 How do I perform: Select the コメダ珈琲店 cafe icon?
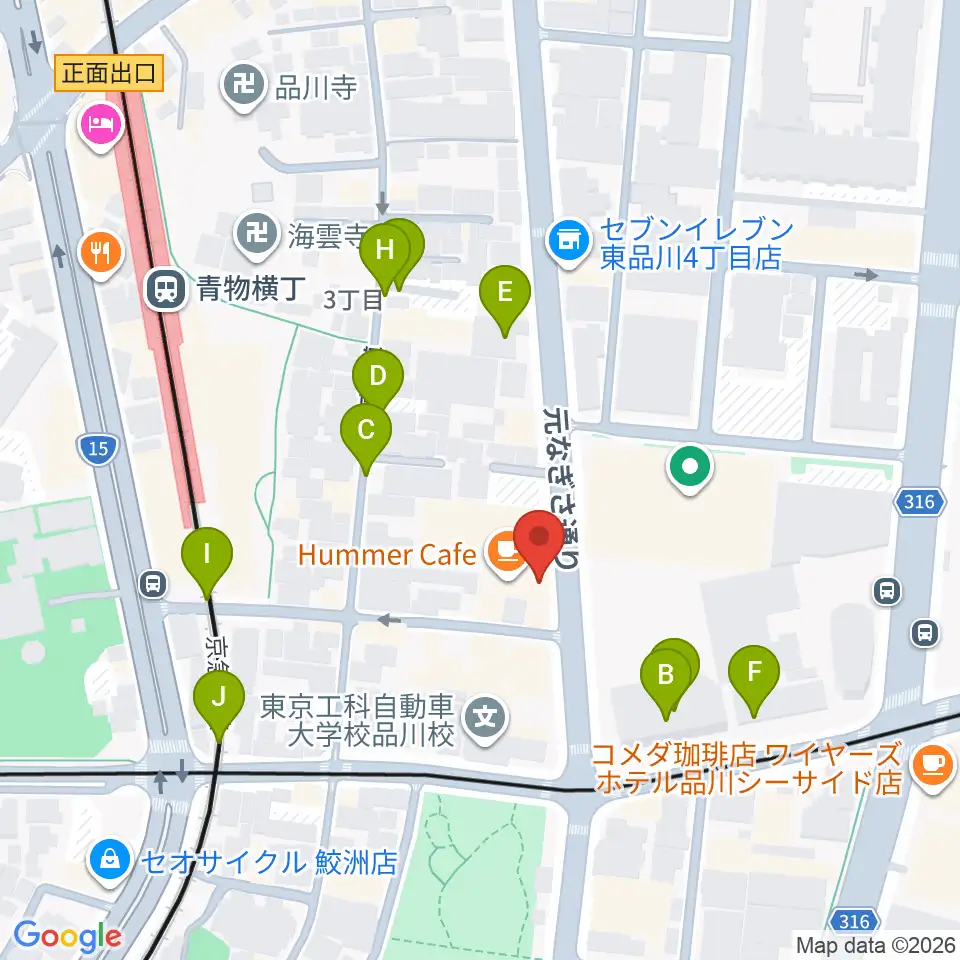click(x=932, y=765)
